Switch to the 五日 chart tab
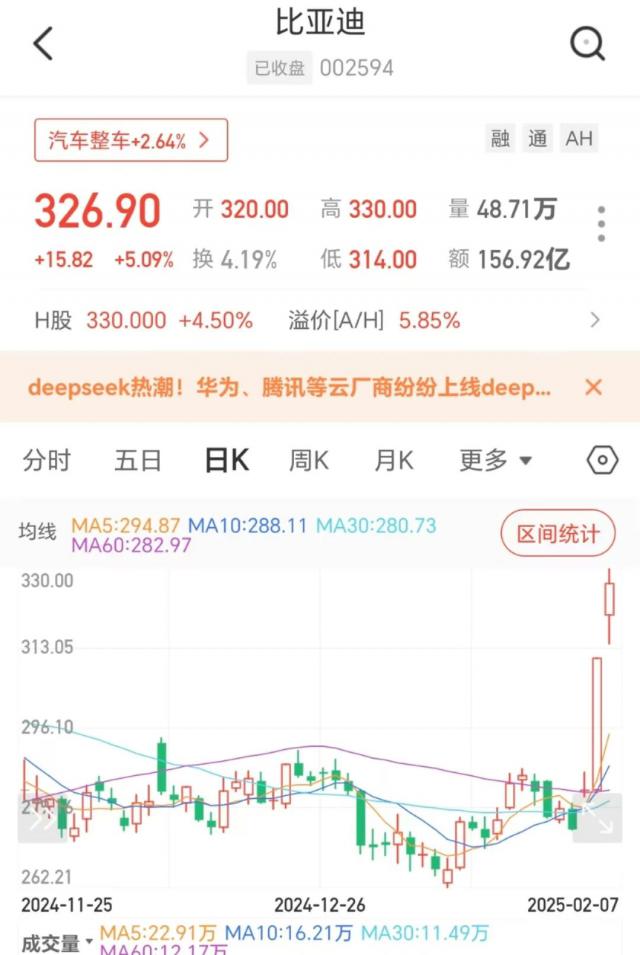 click(x=138, y=460)
